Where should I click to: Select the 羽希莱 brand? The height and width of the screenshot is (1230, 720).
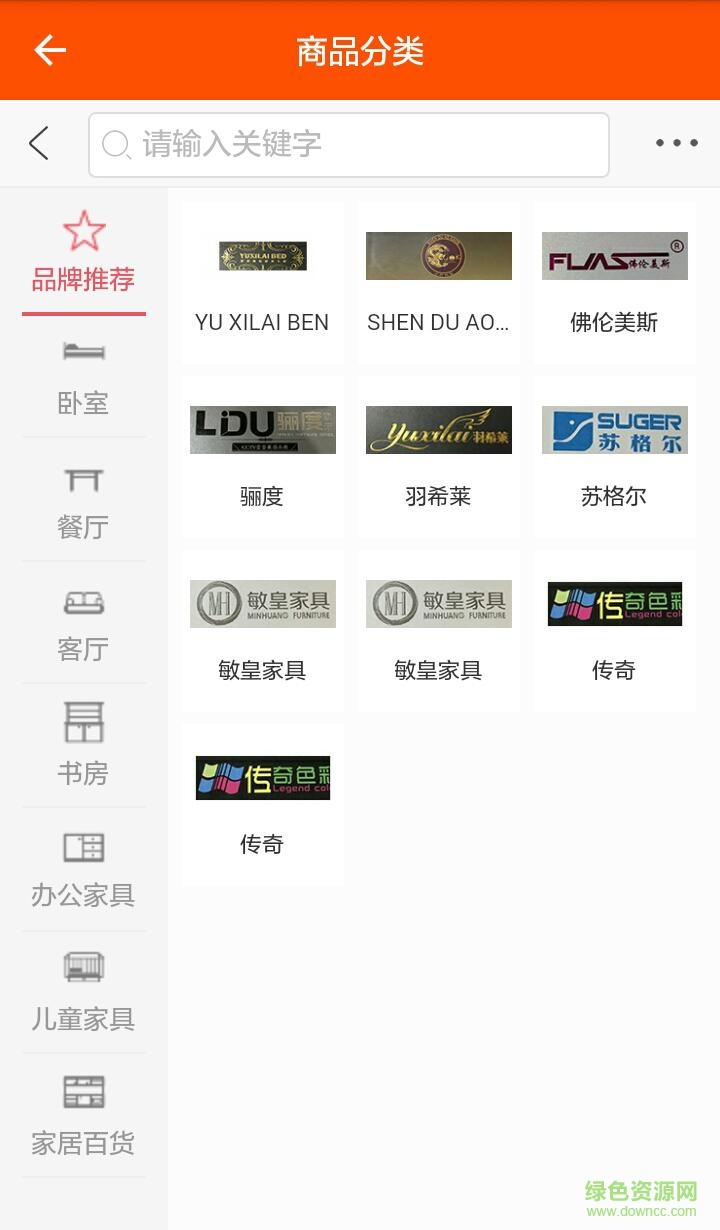[x=438, y=457]
